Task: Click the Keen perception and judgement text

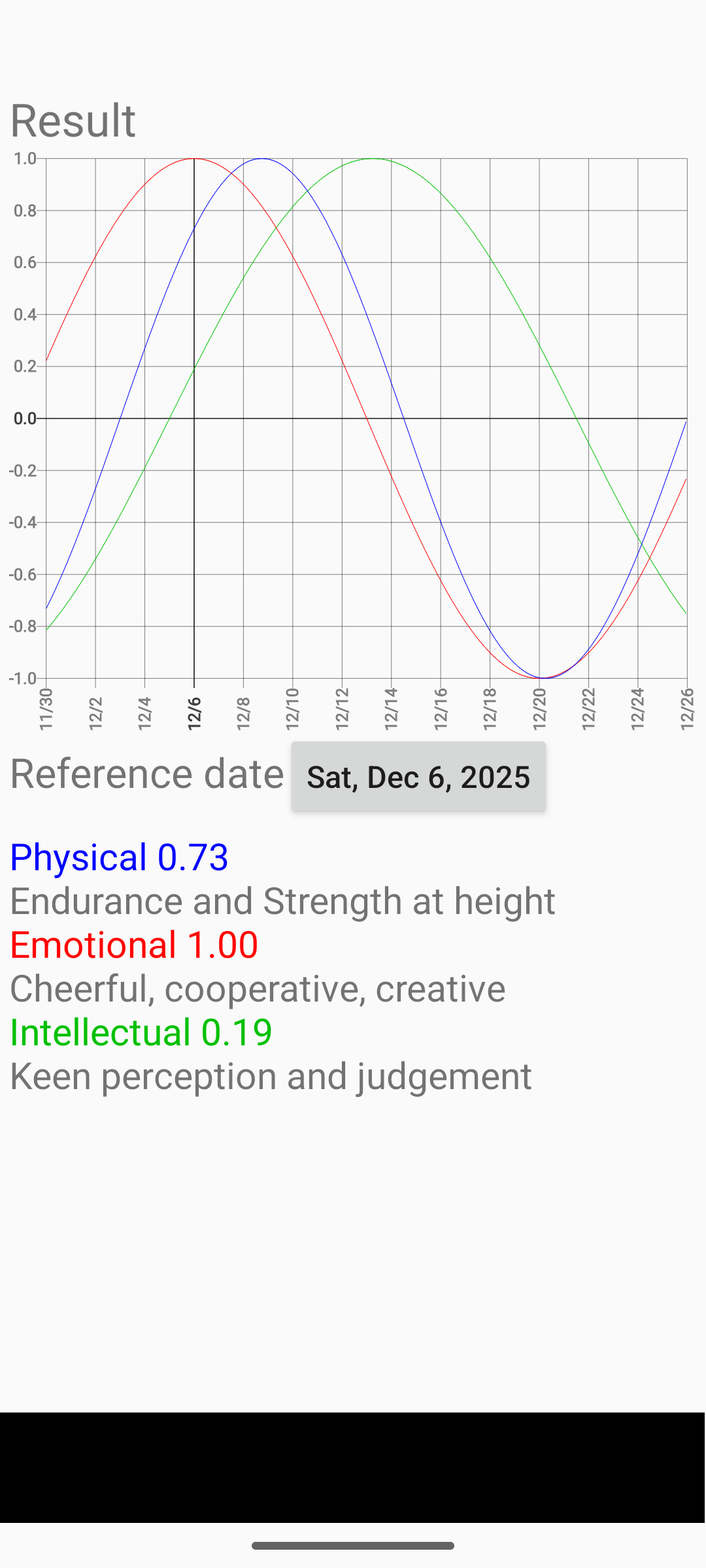Action: pyautogui.click(x=270, y=1075)
